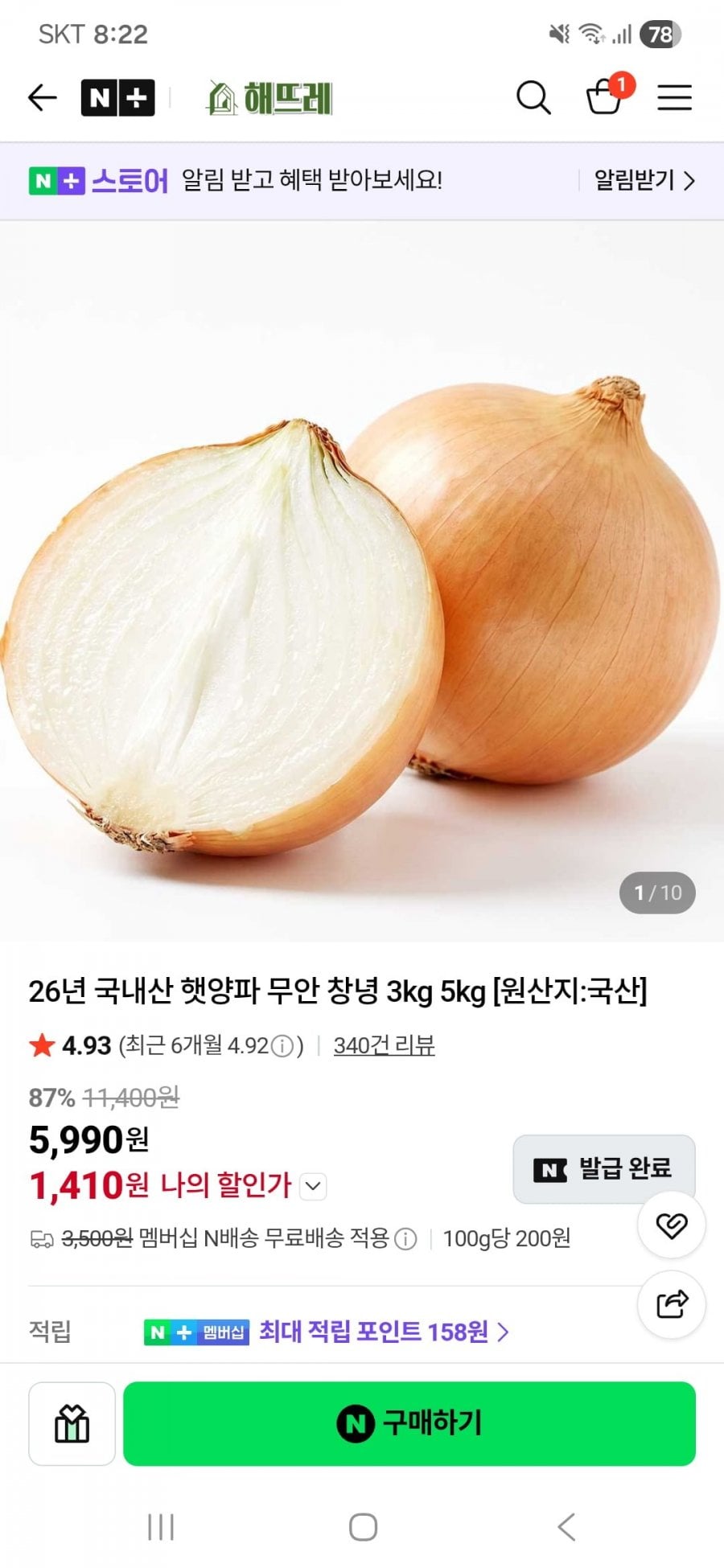
Task: Open the onion product photo
Action: (x=362, y=581)
